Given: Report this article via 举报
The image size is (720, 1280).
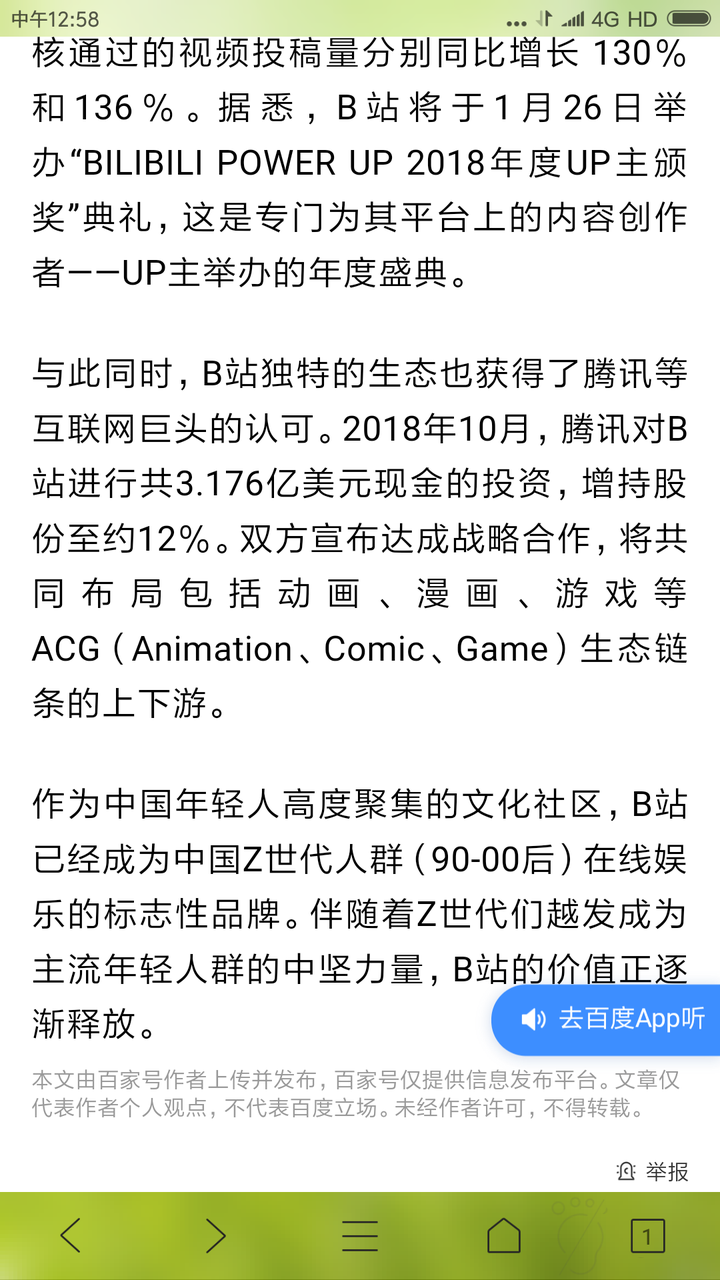Looking at the screenshot, I should coord(654,1171).
